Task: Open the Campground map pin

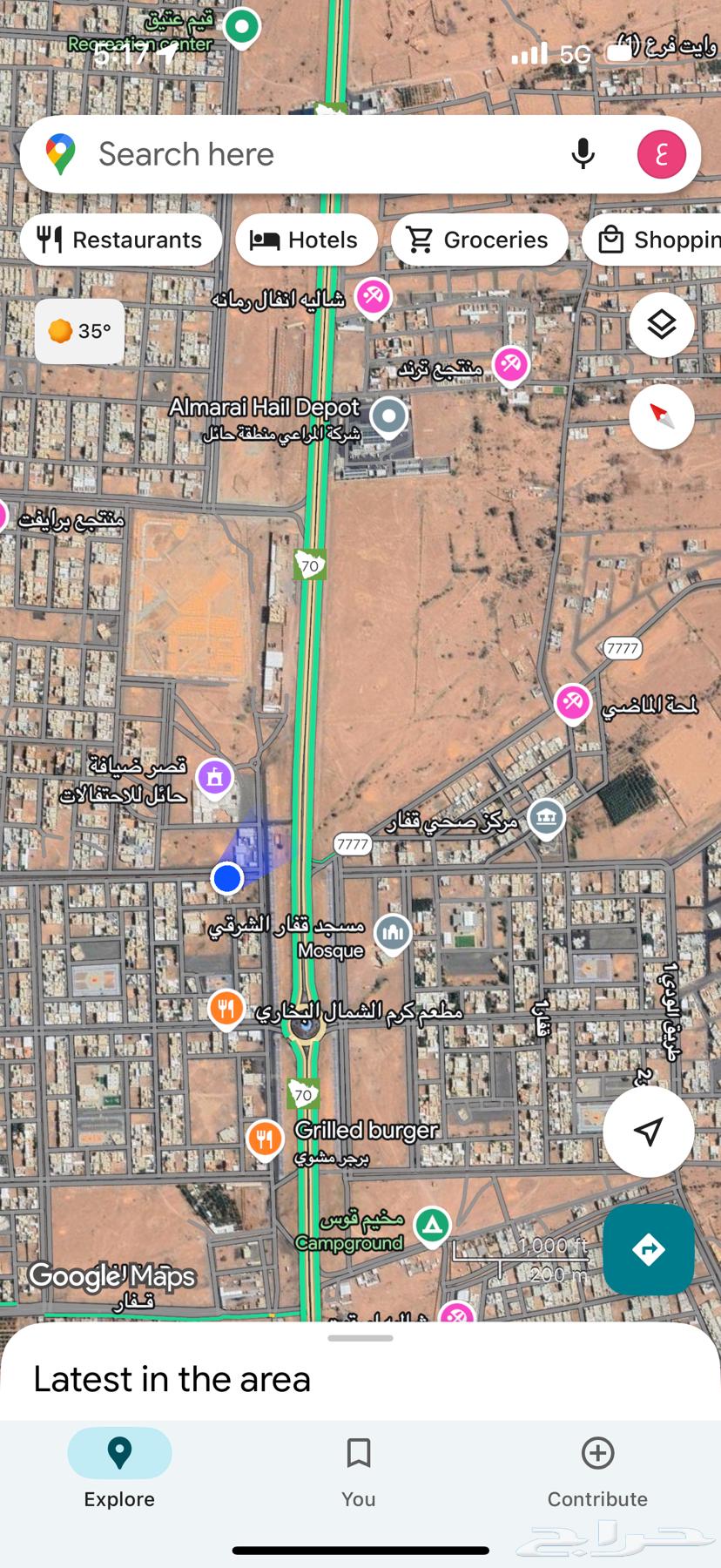Action: click(x=432, y=1226)
